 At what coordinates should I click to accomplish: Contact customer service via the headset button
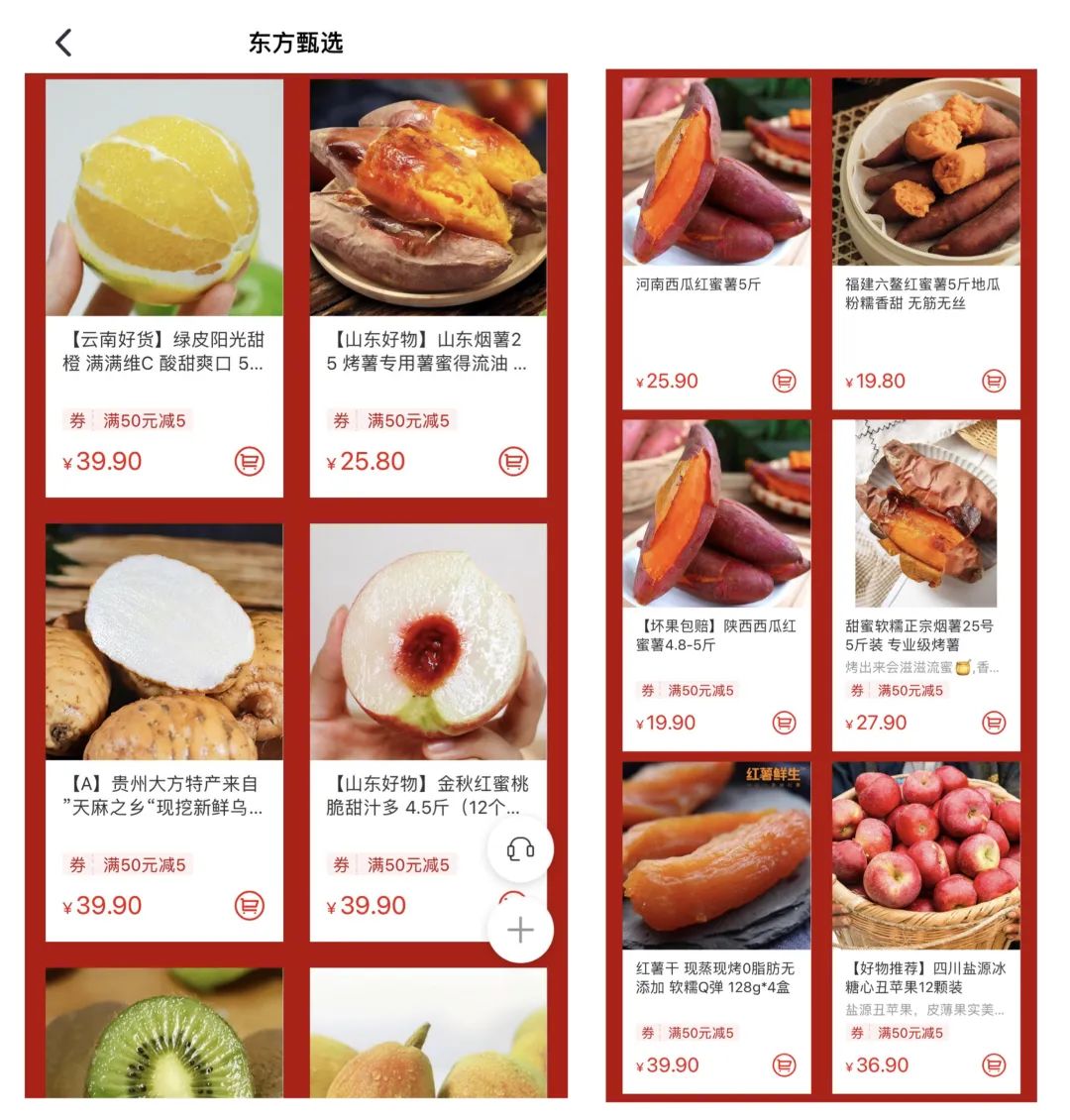click(520, 848)
